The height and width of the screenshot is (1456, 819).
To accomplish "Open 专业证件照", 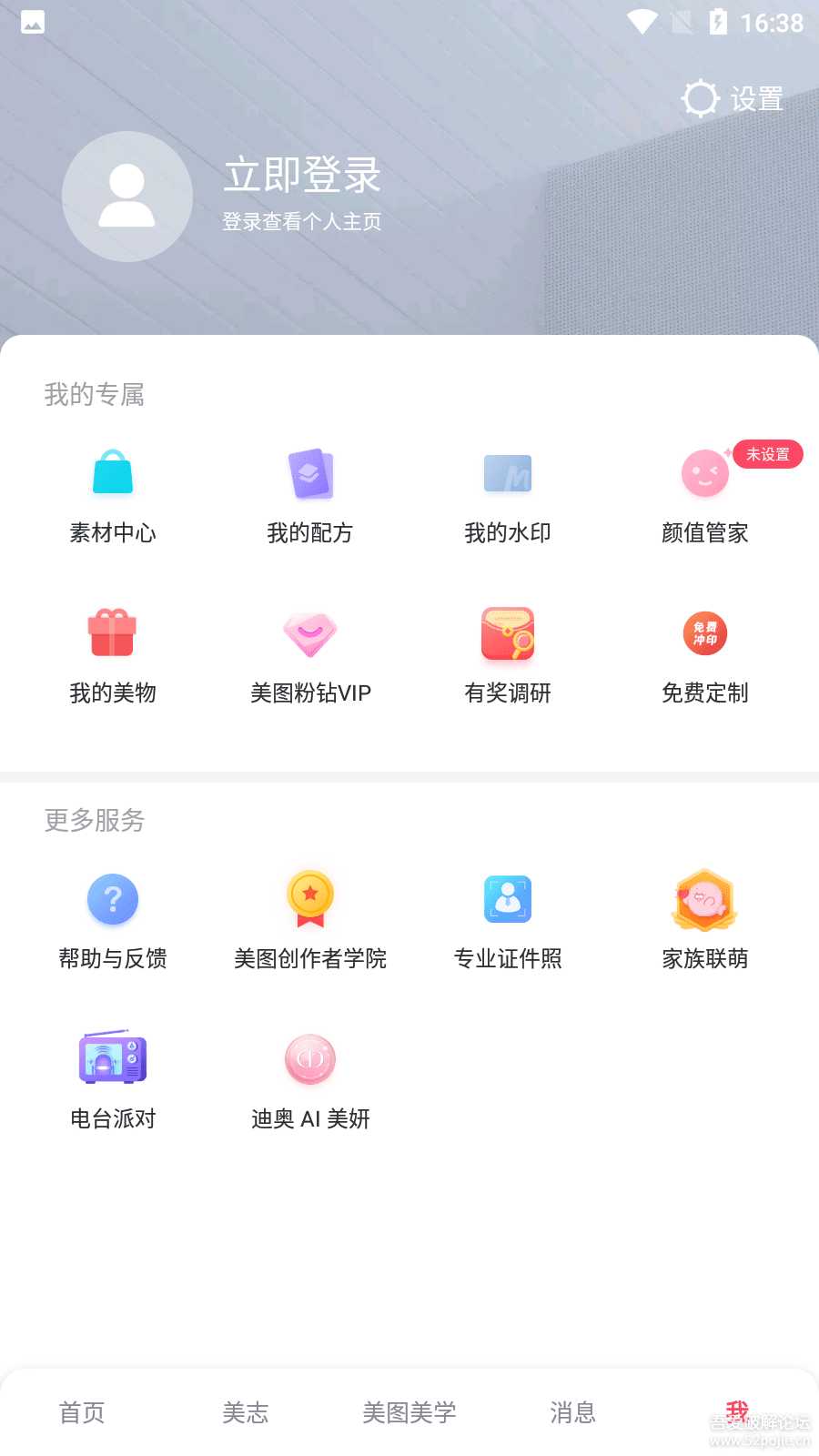I will 508,921.
